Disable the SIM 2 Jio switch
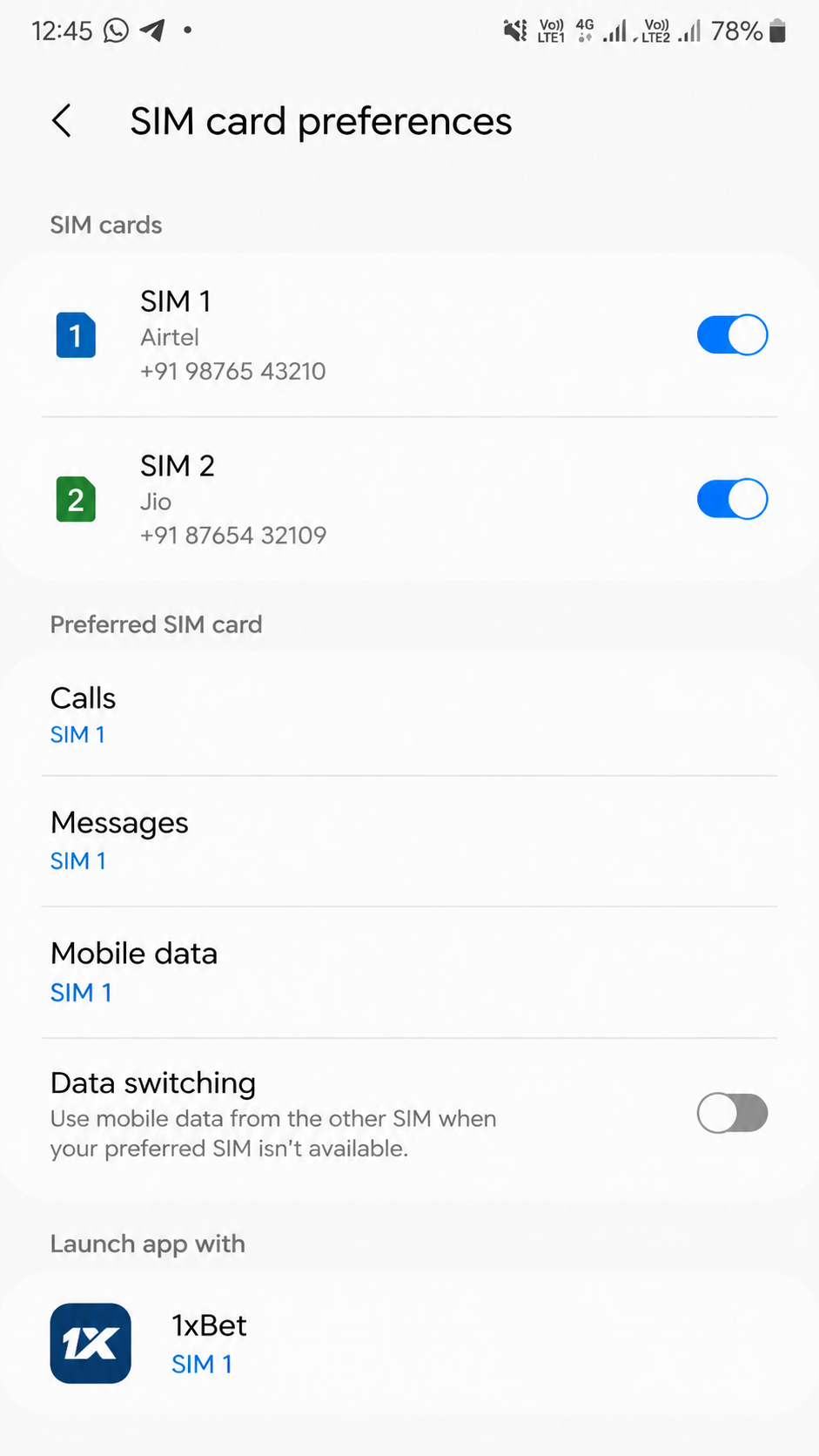The width and height of the screenshot is (819, 1456). point(732,499)
